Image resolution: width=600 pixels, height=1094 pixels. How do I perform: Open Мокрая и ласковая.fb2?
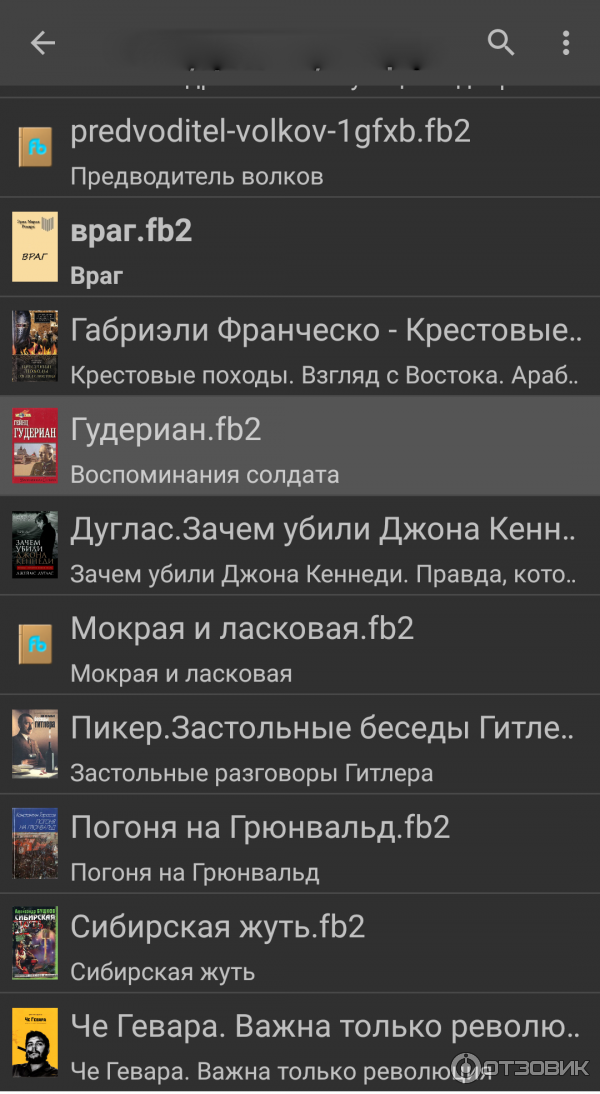[300, 645]
